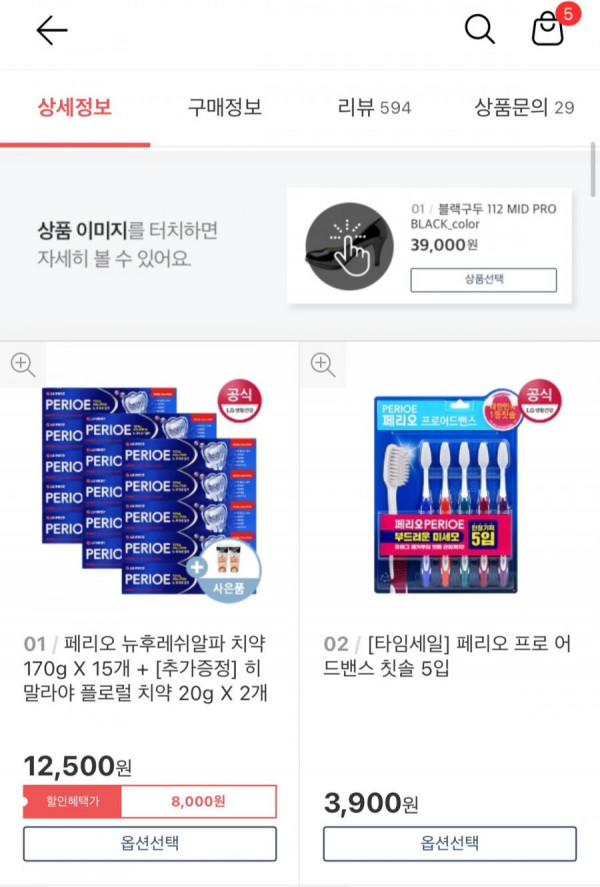Open the shopping bag cart

click(x=547, y=30)
